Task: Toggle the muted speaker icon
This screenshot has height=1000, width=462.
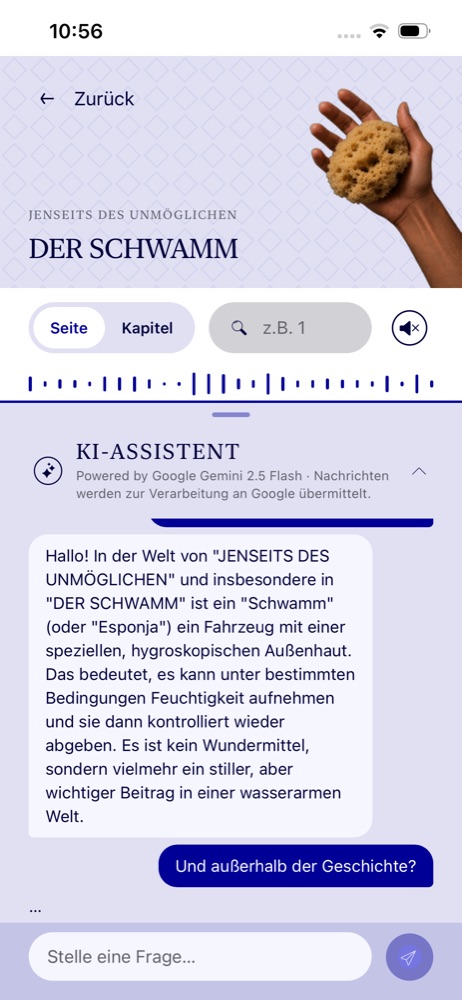Action: [409, 328]
